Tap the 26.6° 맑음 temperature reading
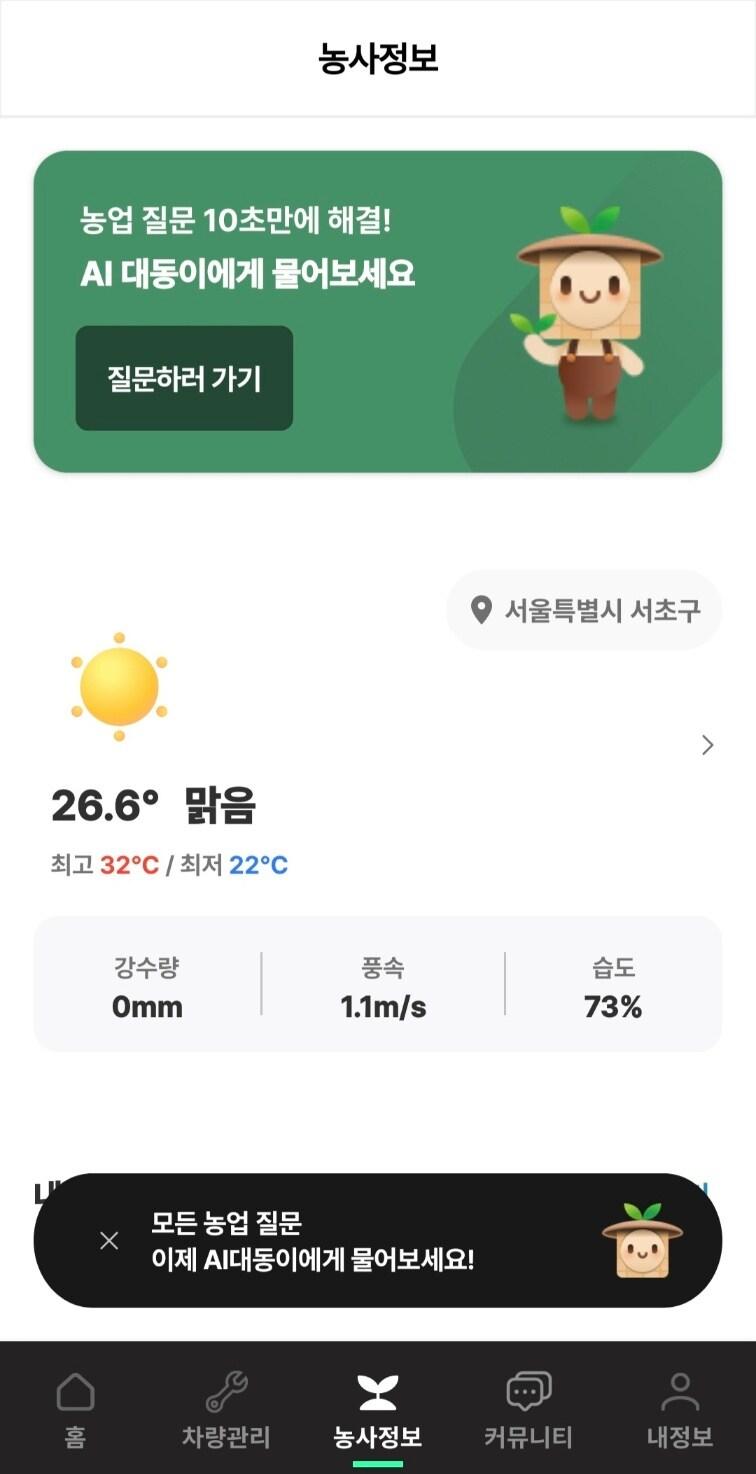The width and height of the screenshot is (756, 1474). click(152, 807)
